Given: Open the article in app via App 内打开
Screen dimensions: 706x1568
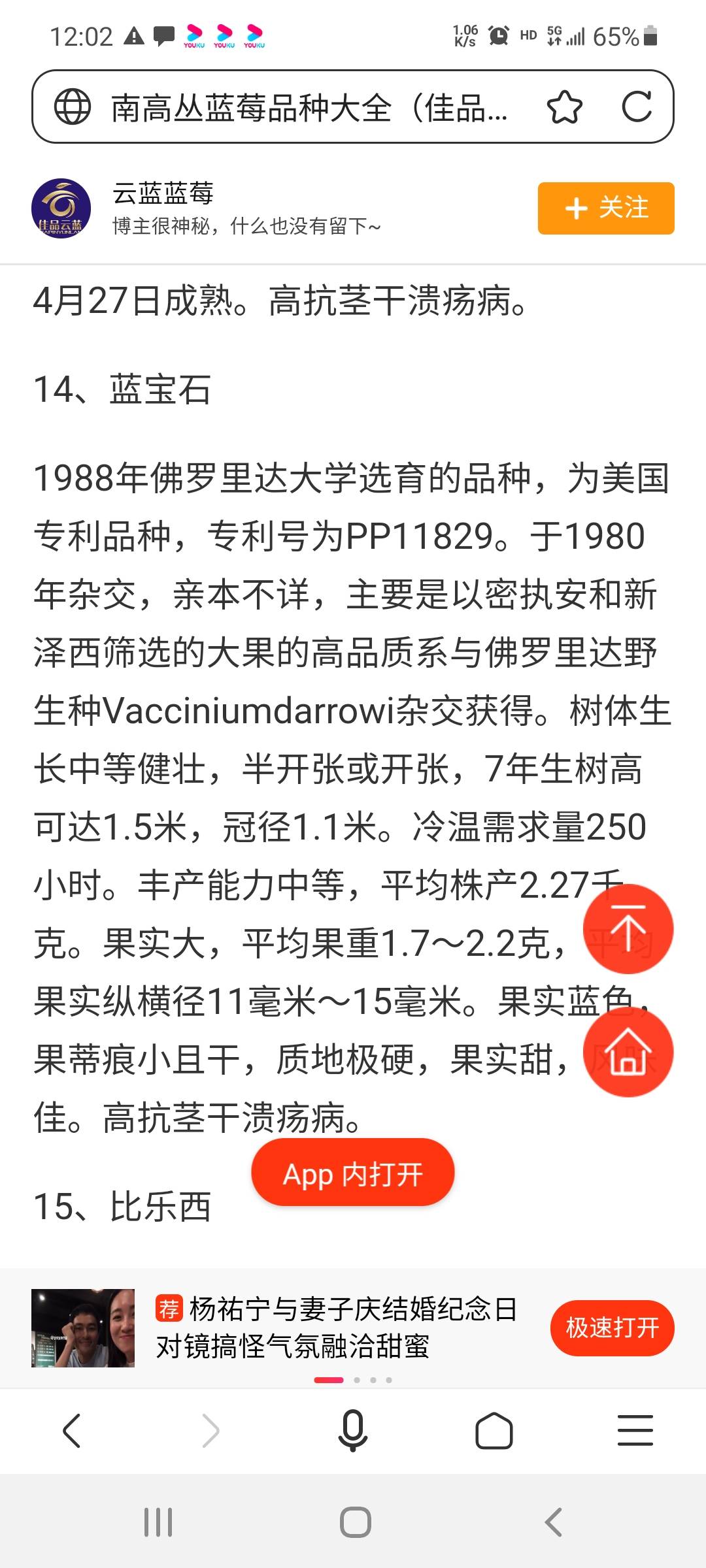Looking at the screenshot, I should pos(353,1173).
